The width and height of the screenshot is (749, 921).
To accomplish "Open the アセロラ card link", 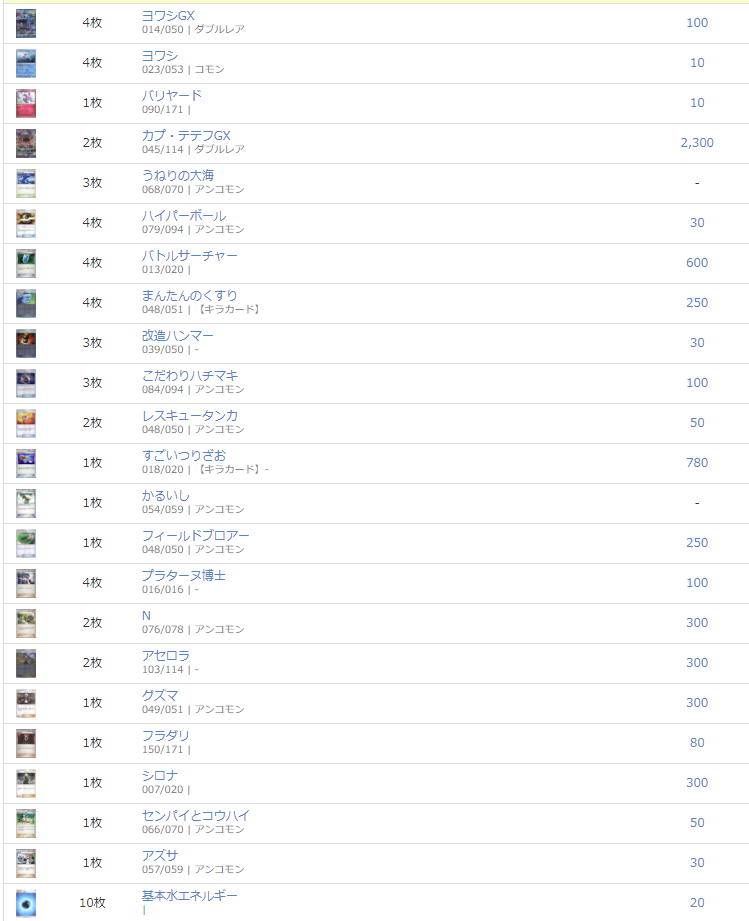I will click(x=165, y=655).
